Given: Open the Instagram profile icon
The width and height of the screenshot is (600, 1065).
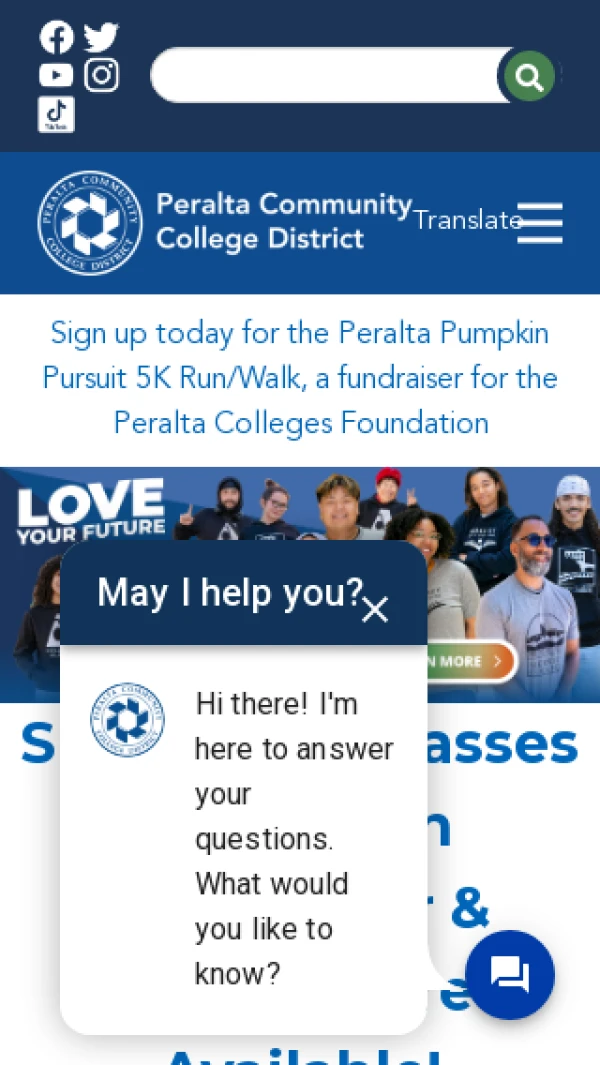Looking at the screenshot, I should click(101, 75).
